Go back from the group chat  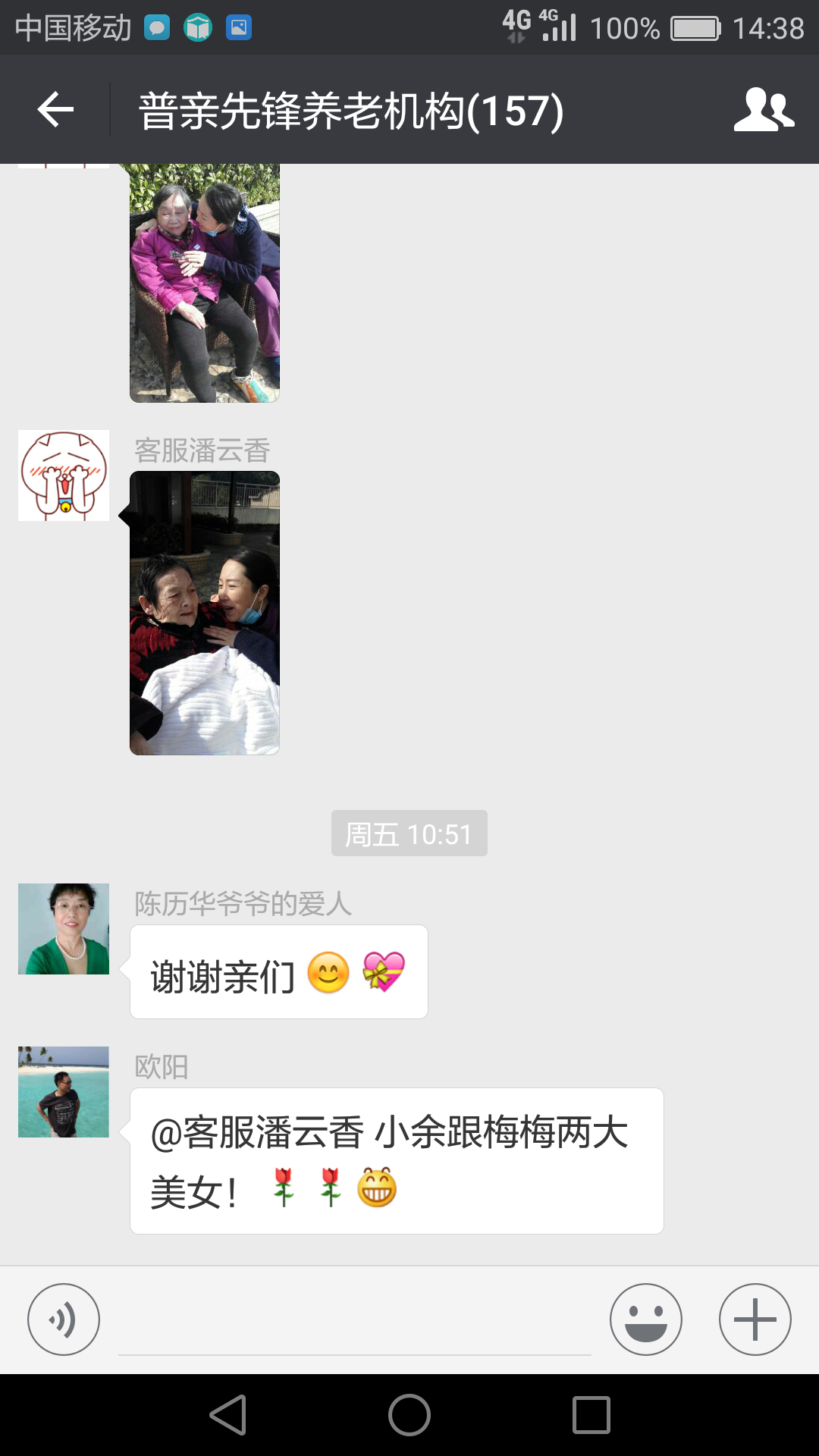55,110
